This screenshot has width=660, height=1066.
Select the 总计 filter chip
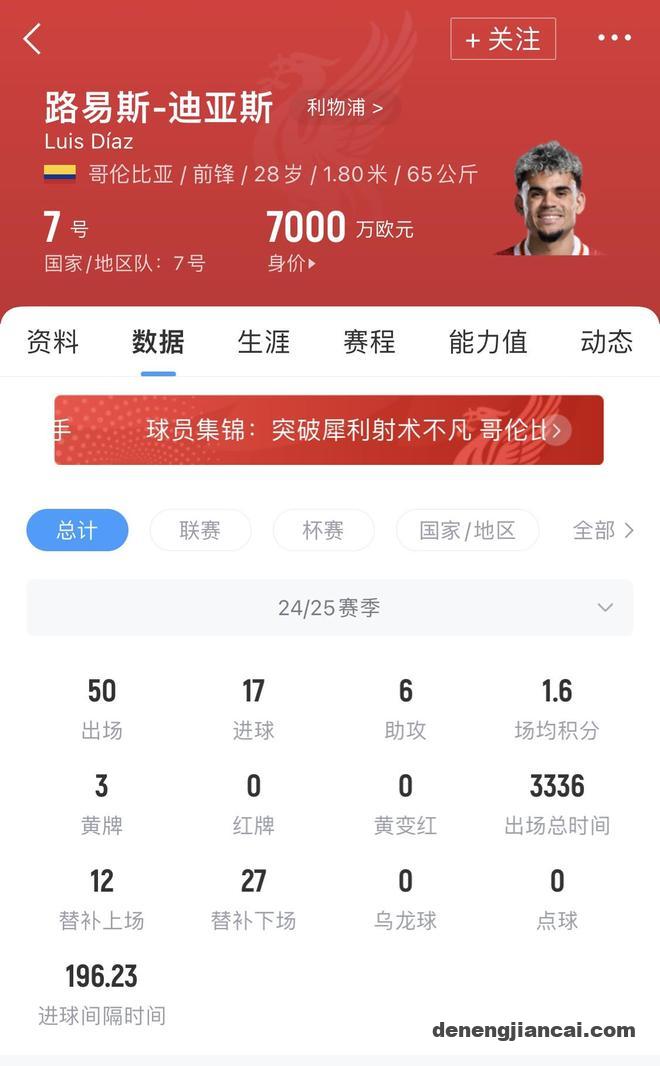pyautogui.click(x=77, y=530)
